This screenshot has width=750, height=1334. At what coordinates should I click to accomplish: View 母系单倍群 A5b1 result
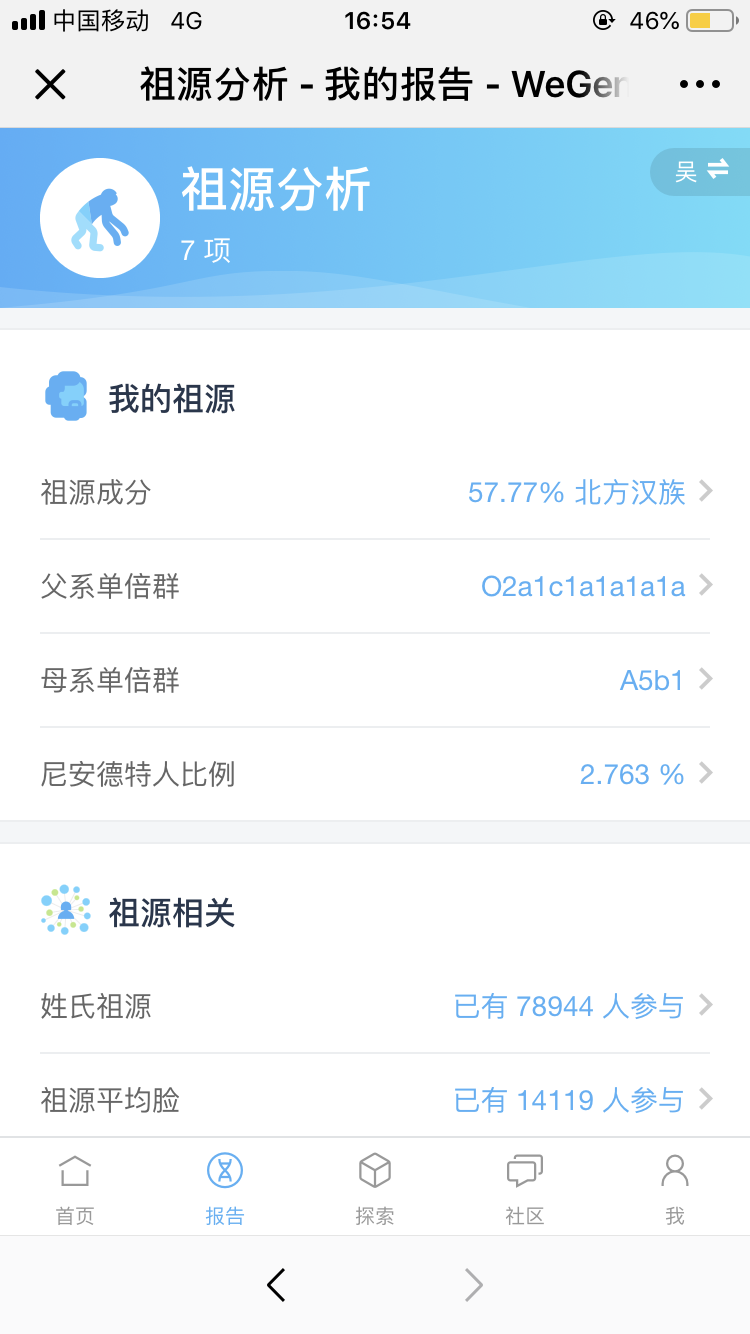tap(375, 680)
